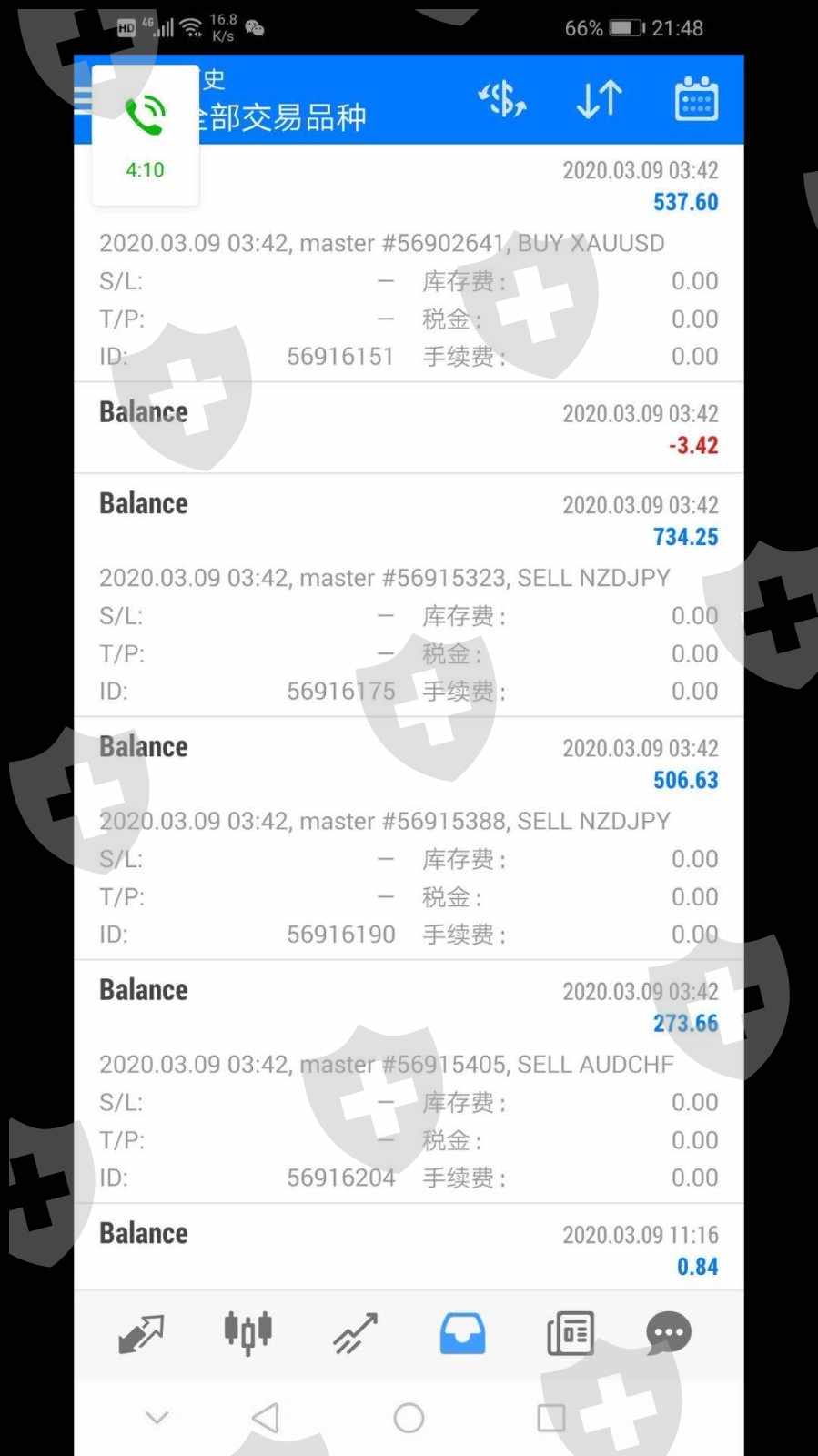Viewport: 818px width, 1456px height.
Task: Return to the ongoing call bubble
Action: click(146, 135)
